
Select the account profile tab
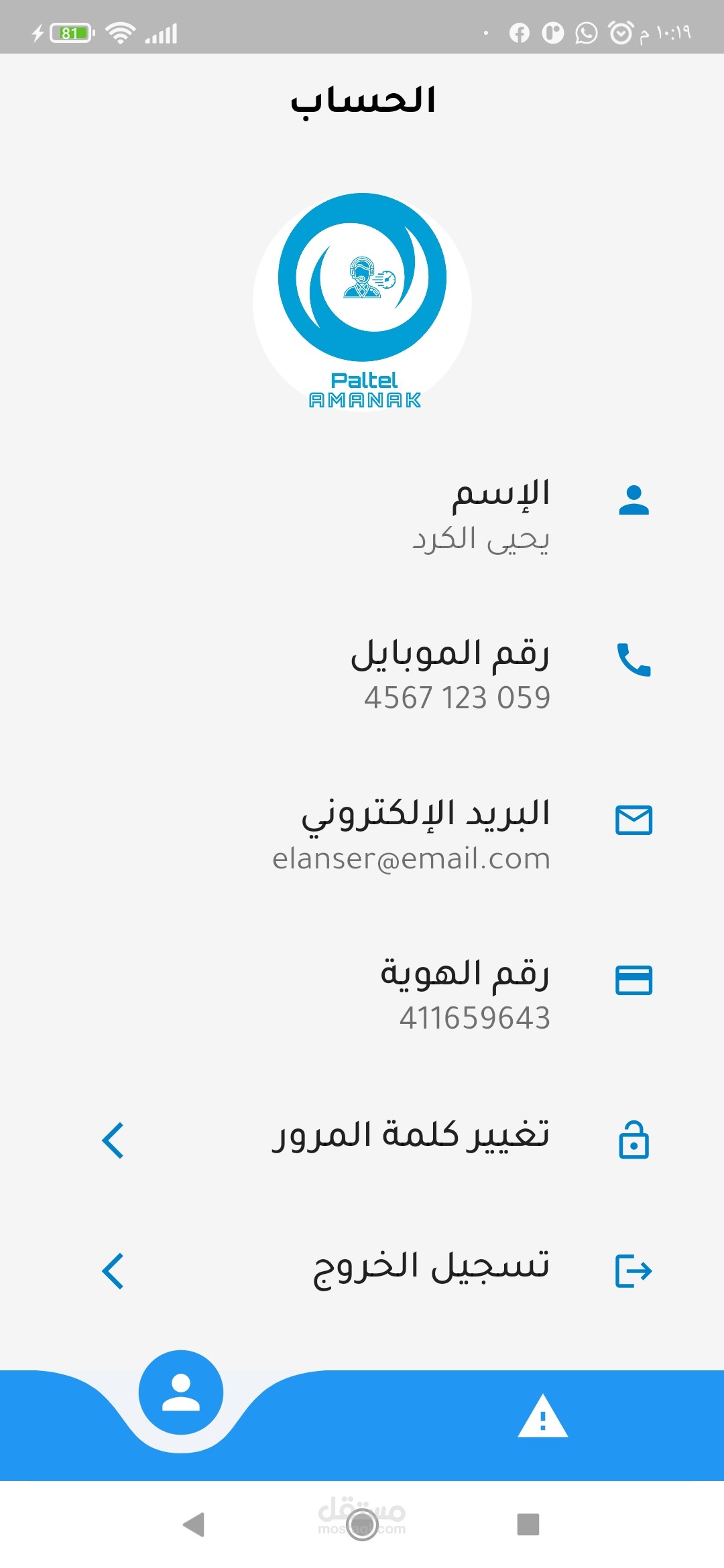(181, 1392)
